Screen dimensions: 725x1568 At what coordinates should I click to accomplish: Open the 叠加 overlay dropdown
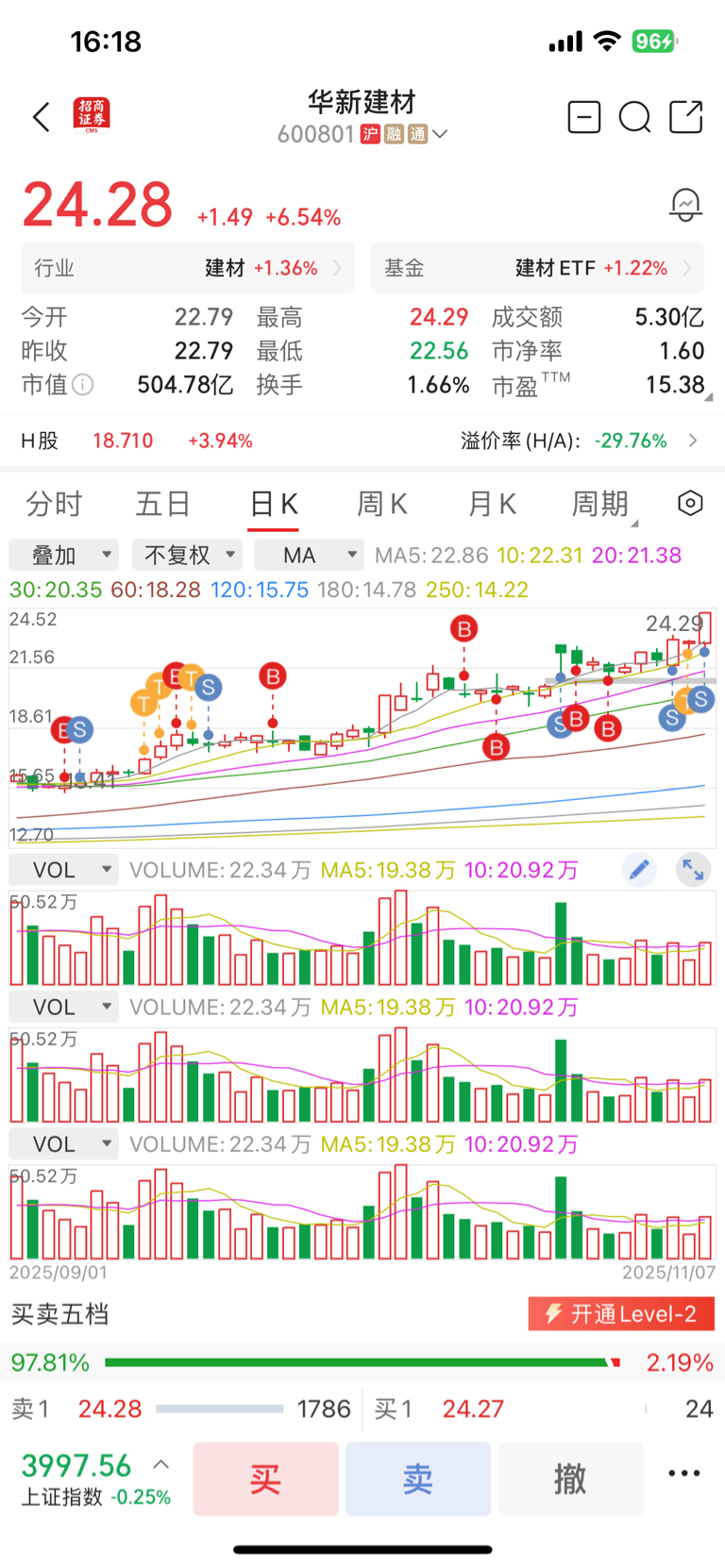point(63,555)
